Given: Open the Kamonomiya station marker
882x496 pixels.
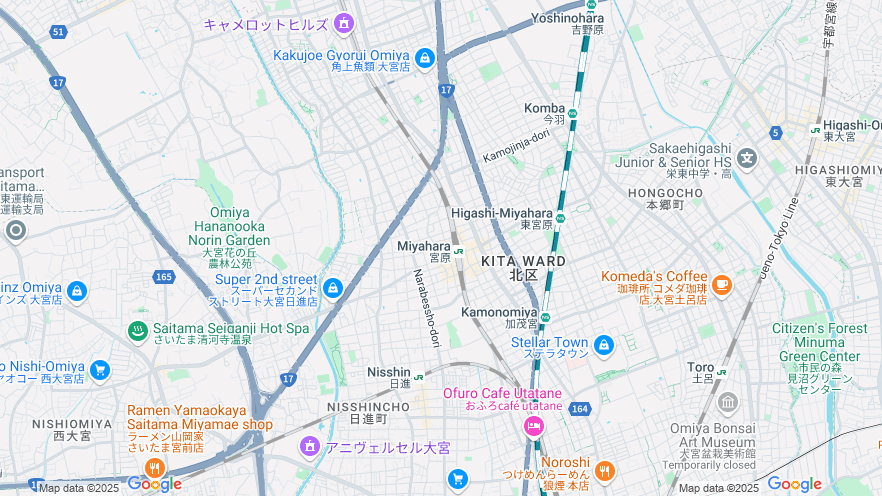Looking at the screenshot, I should click(545, 316).
